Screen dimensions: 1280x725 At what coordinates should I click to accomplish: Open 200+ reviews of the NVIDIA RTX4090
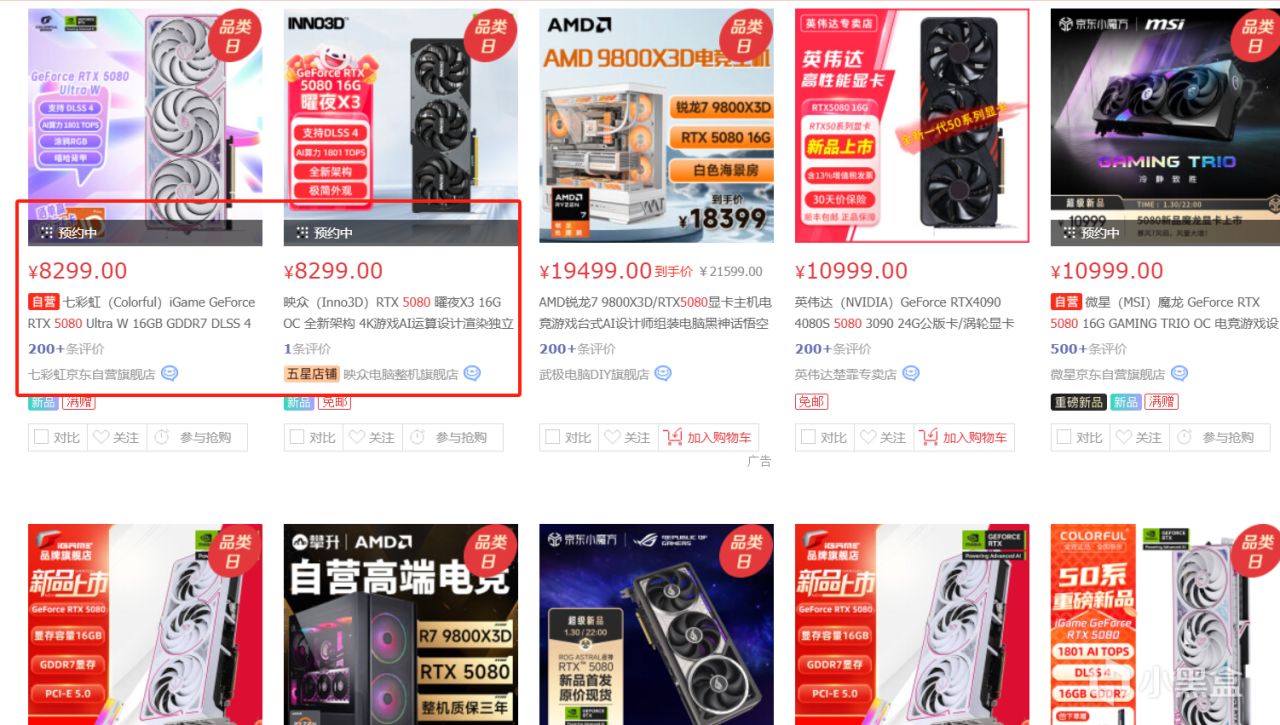tap(832, 349)
